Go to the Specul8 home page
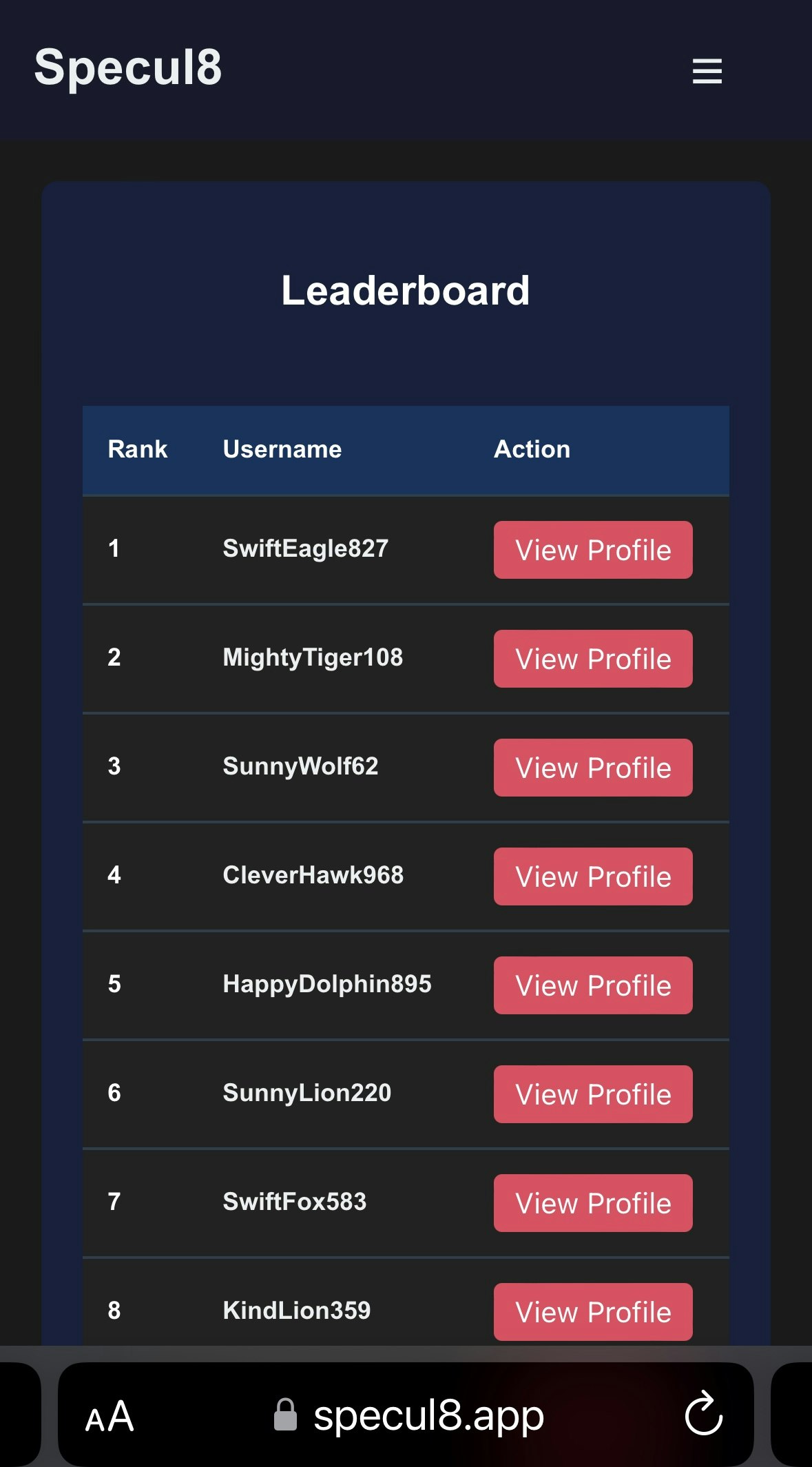The height and width of the screenshot is (1467, 812). [x=128, y=68]
